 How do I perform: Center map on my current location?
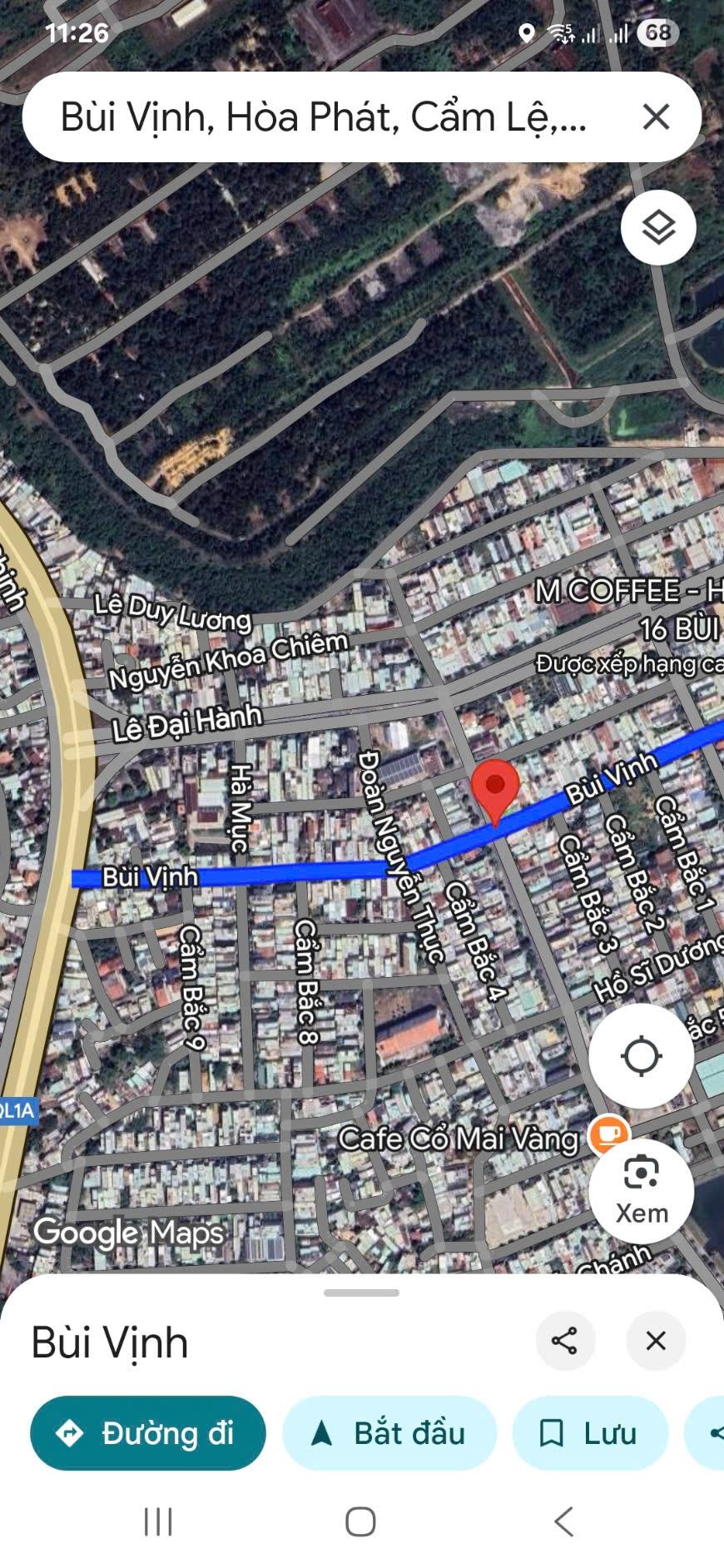641,1056
